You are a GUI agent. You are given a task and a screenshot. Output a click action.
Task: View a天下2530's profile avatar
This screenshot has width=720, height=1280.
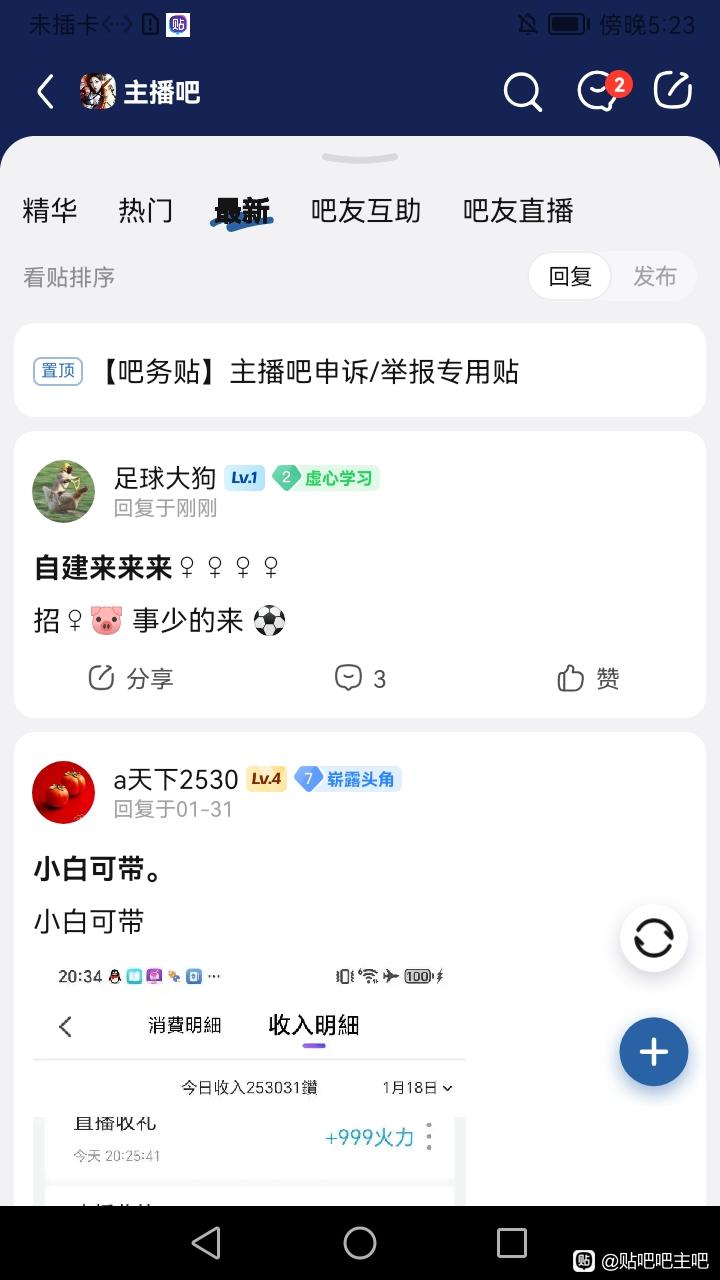click(64, 793)
